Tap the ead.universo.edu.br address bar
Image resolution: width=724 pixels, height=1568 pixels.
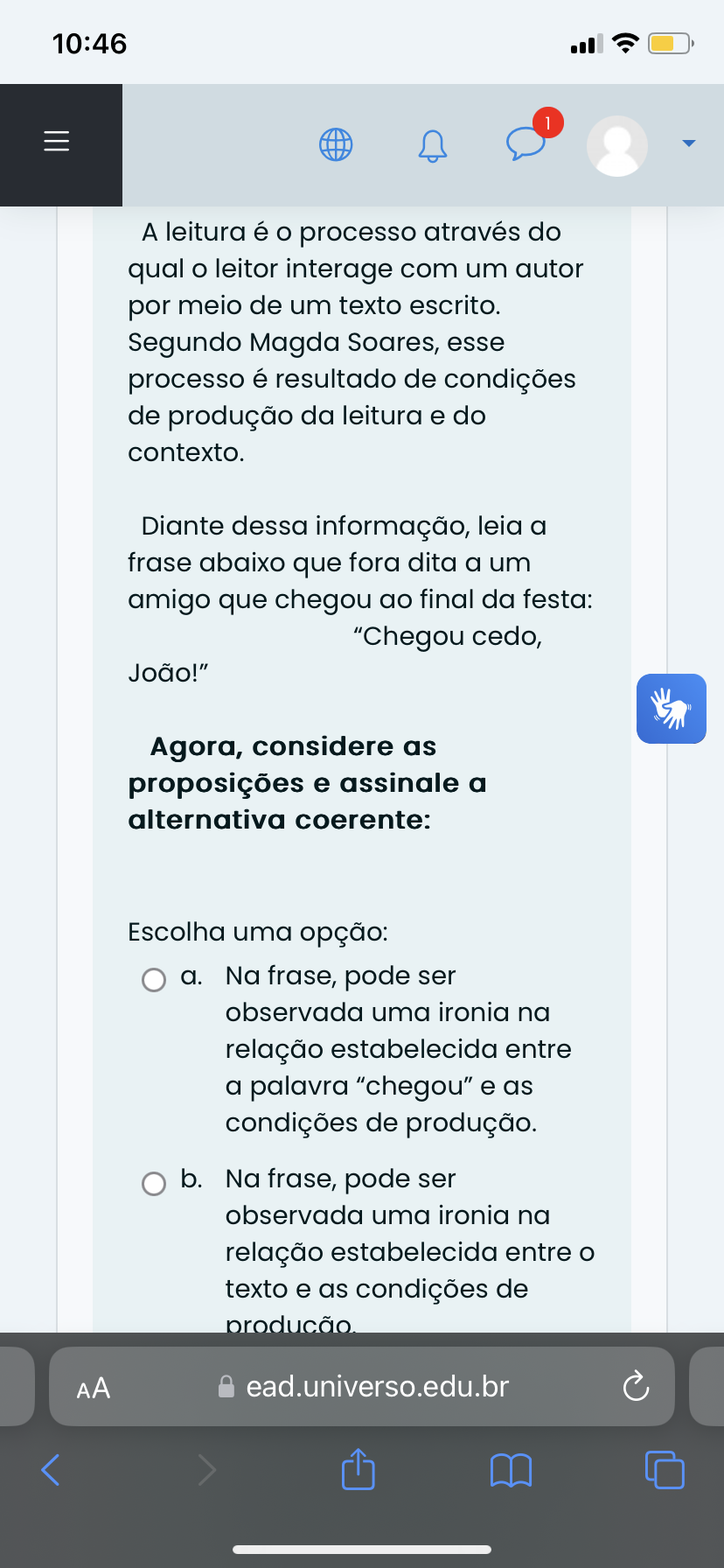(x=376, y=1387)
